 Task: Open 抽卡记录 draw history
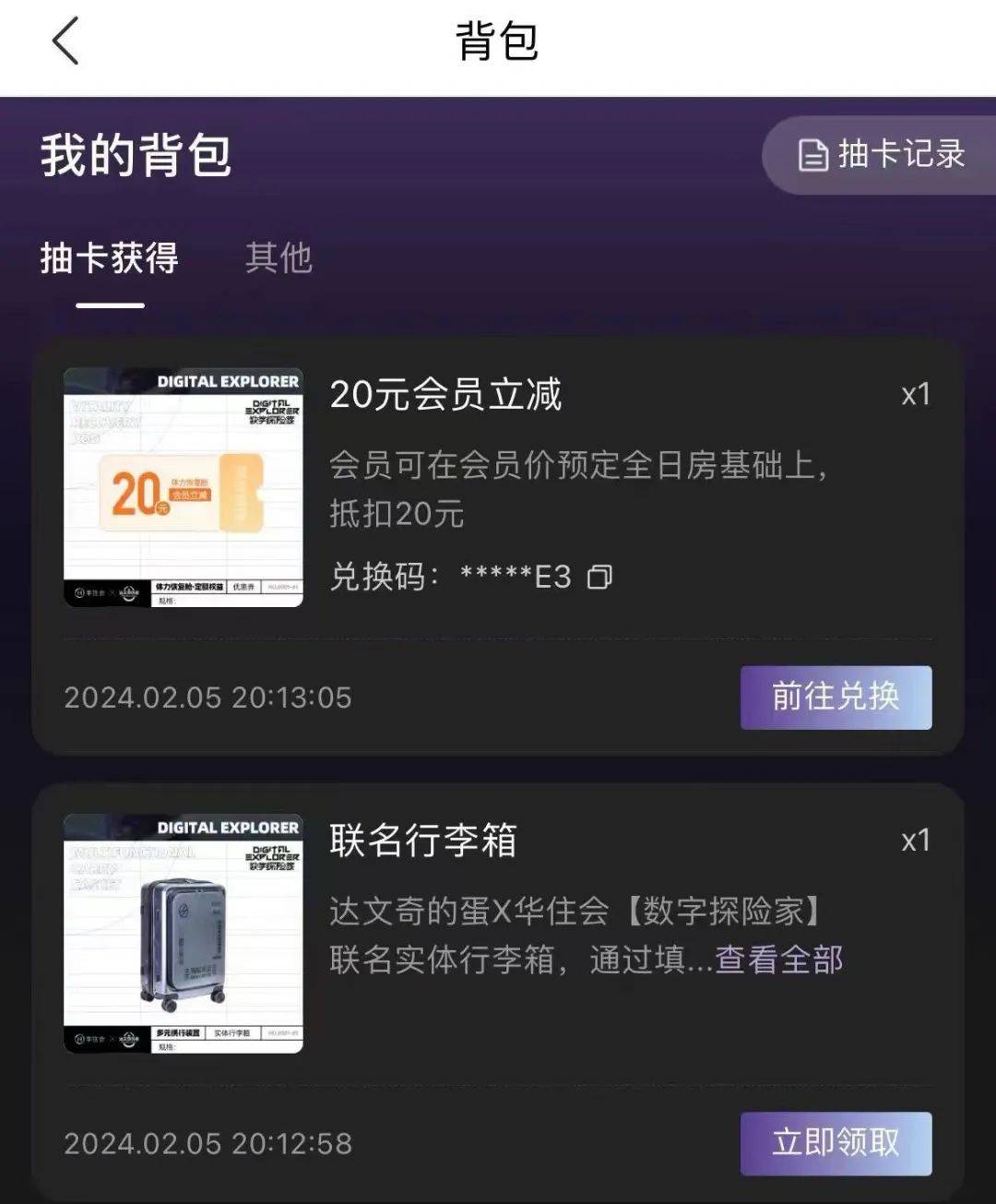coord(881,155)
